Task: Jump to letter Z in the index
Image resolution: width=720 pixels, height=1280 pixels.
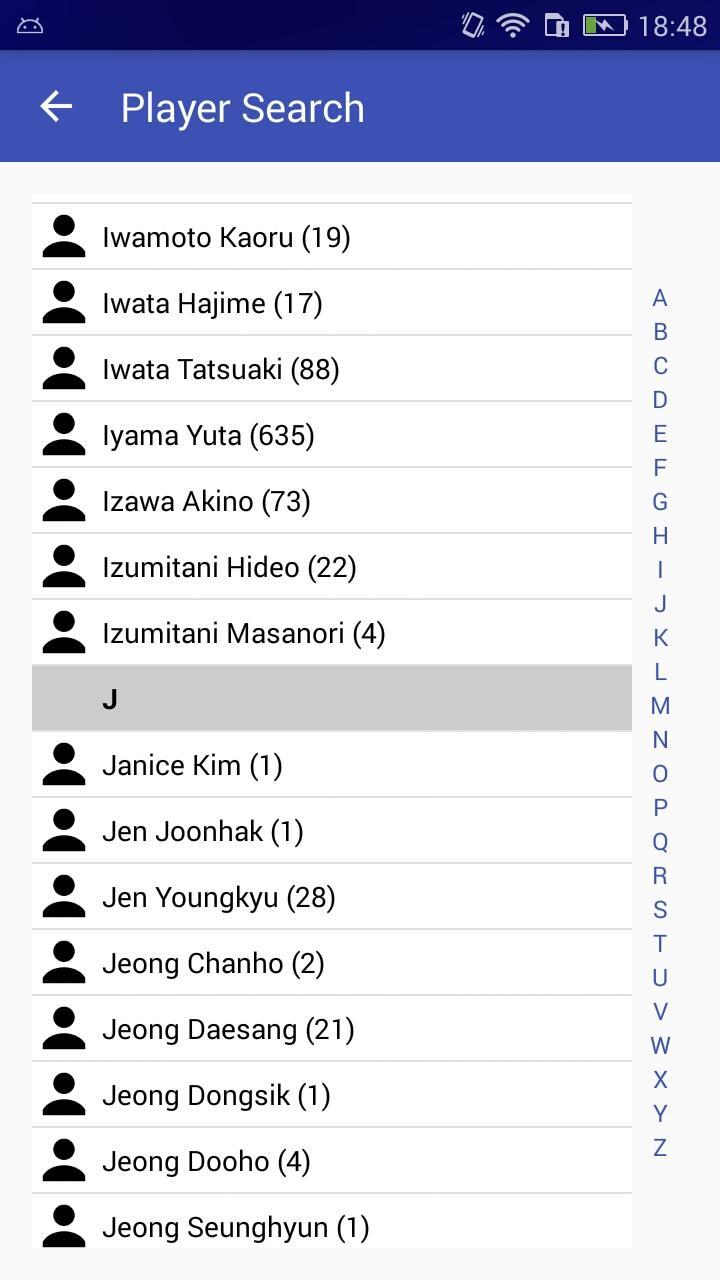Action: click(660, 1148)
